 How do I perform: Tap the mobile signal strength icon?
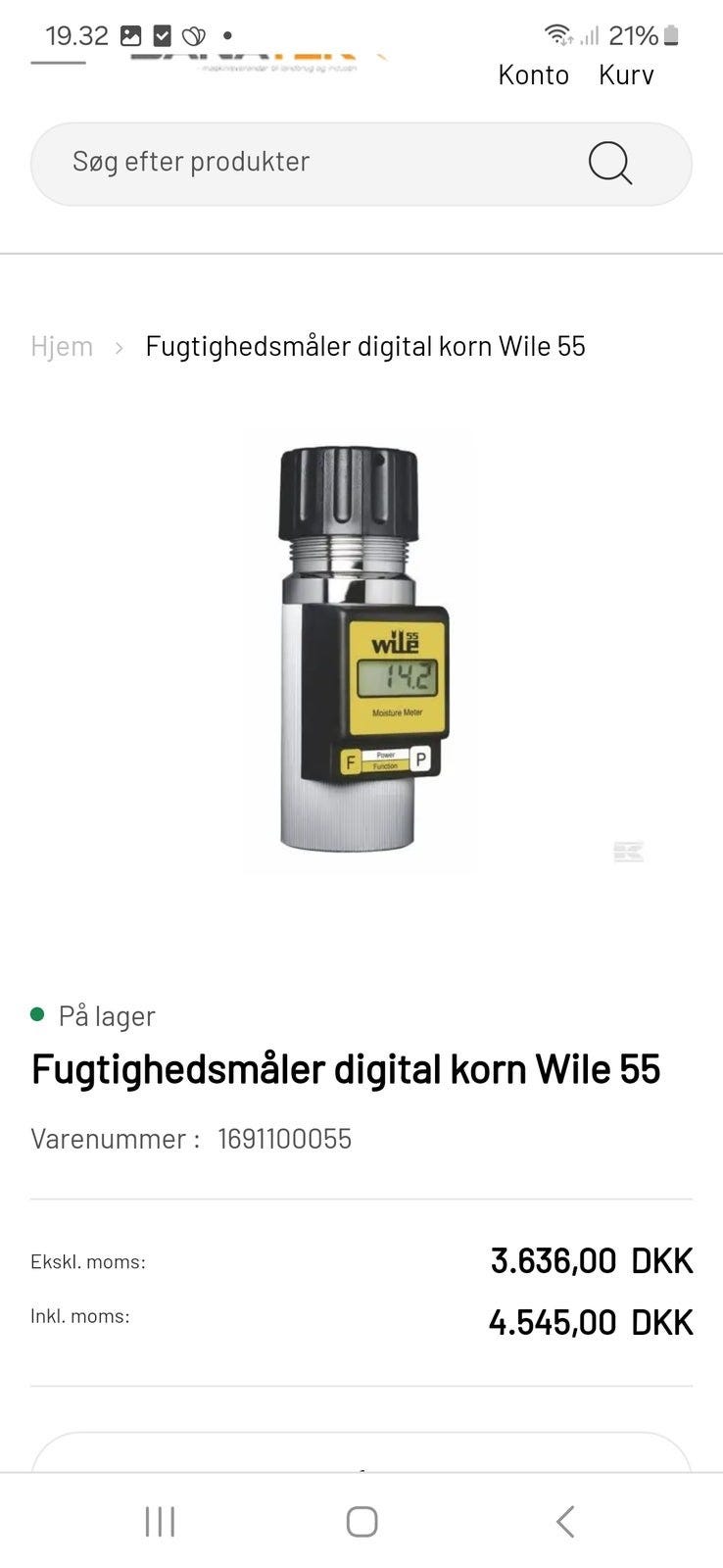(589, 35)
